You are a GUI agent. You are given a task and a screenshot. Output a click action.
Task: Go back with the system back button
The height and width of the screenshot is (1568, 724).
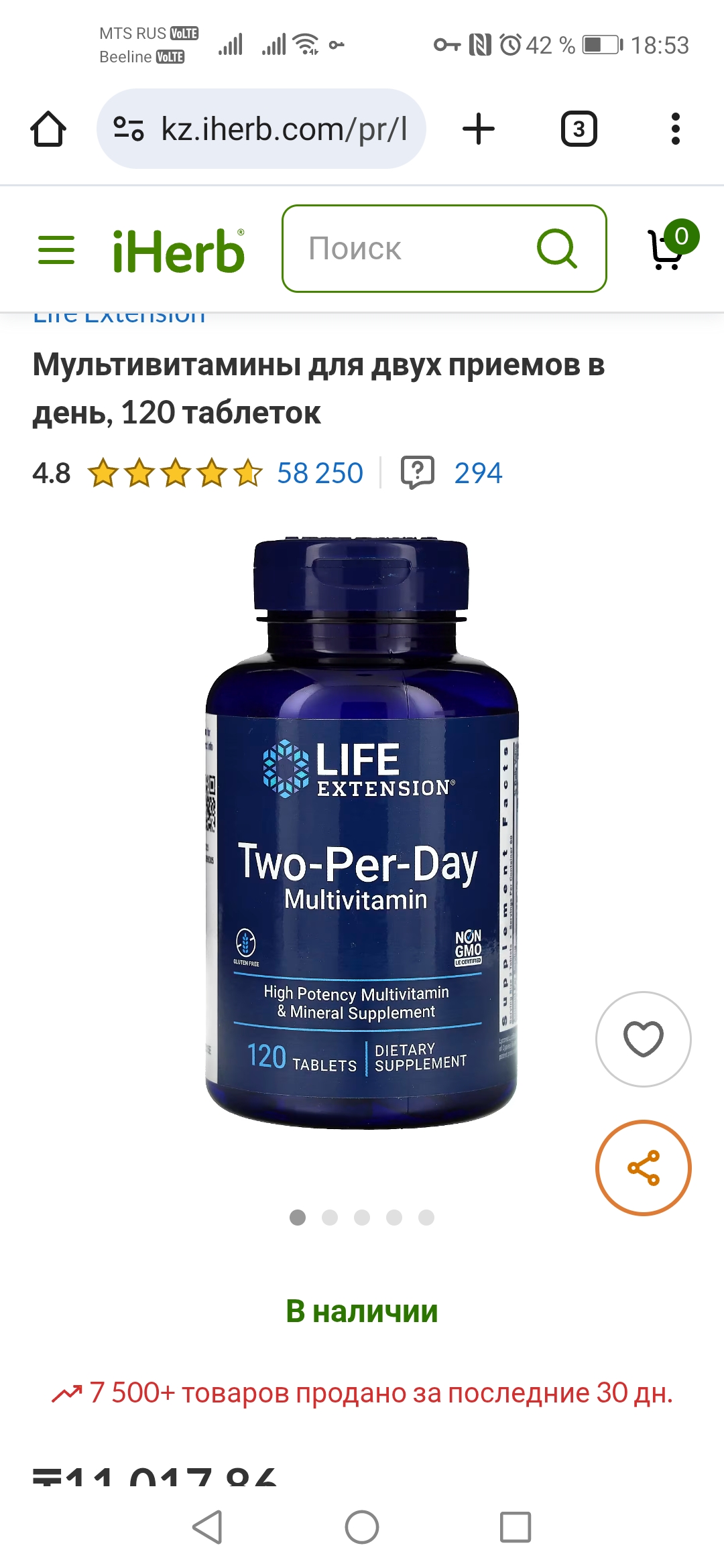(x=207, y=1527)
